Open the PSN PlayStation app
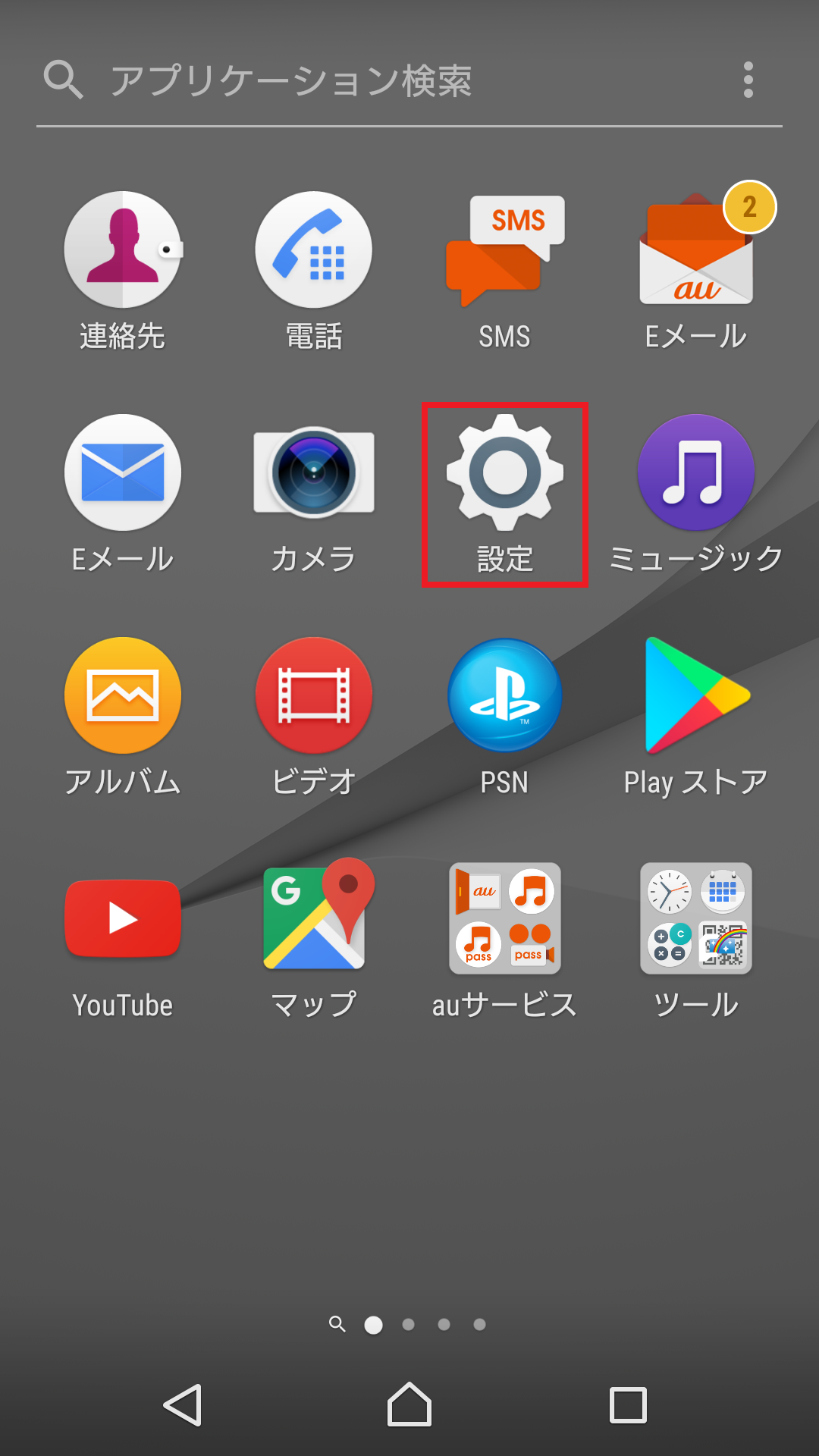 (505, 694)
